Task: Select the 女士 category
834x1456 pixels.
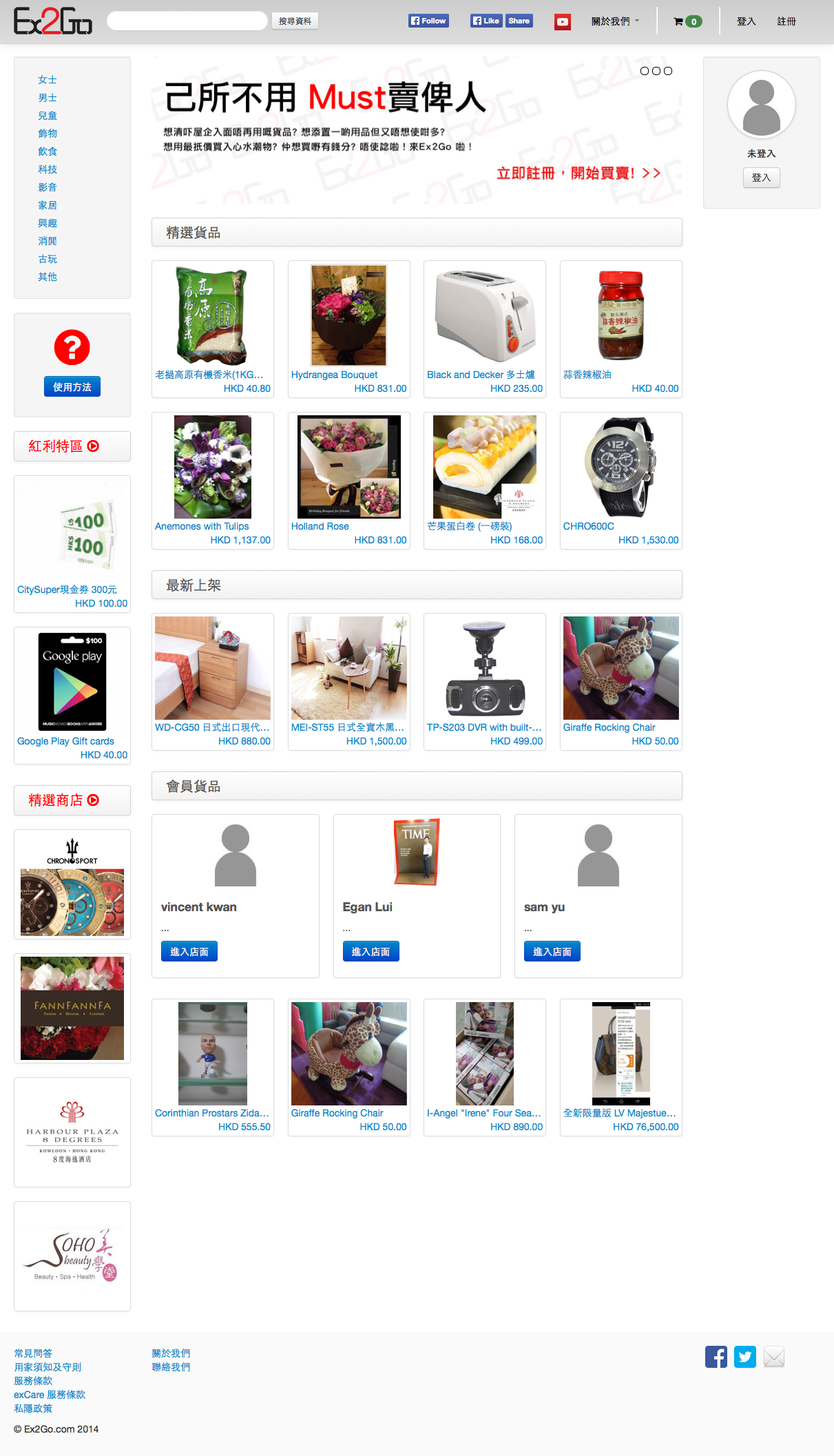Action: tap(48, 80)
